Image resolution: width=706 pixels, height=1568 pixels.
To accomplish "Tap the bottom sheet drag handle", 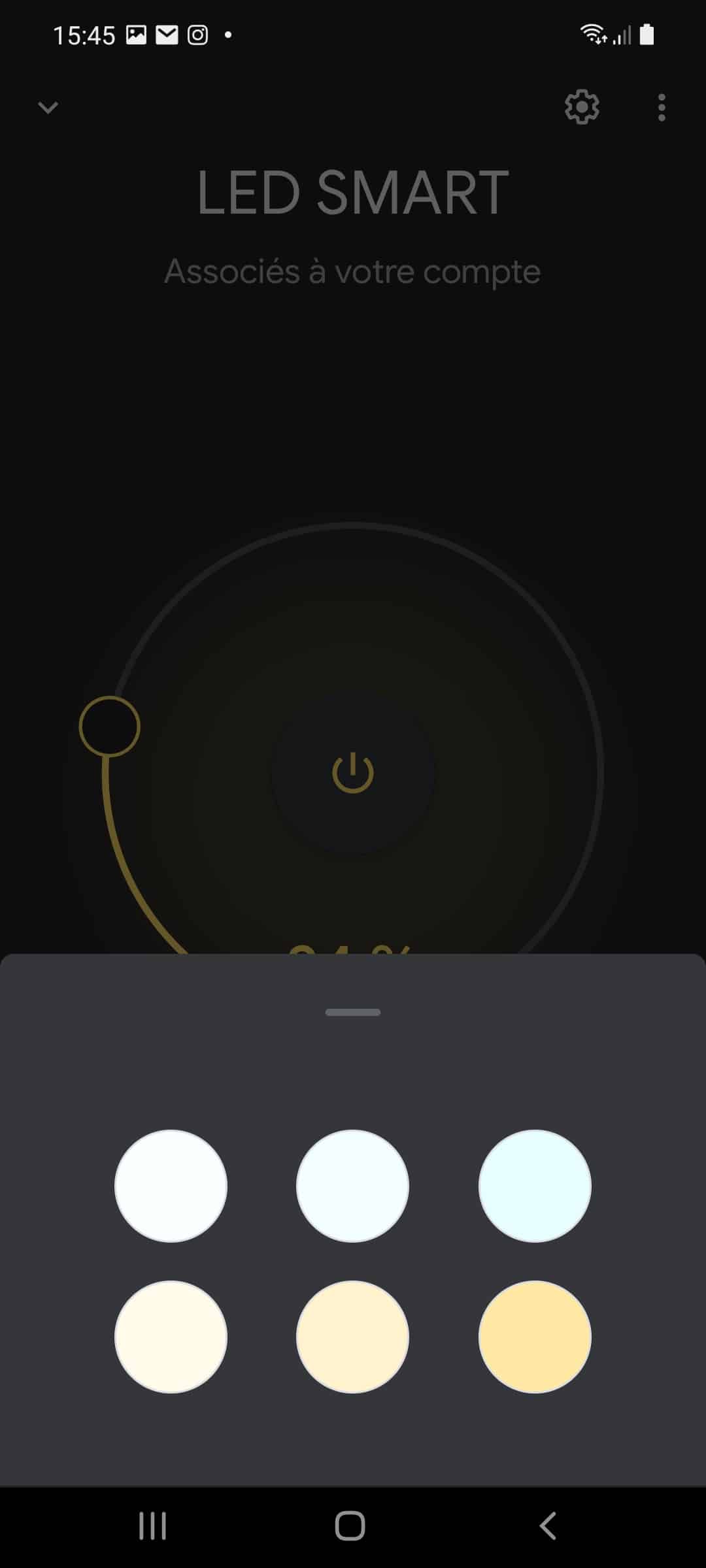I will (353, 1012).
